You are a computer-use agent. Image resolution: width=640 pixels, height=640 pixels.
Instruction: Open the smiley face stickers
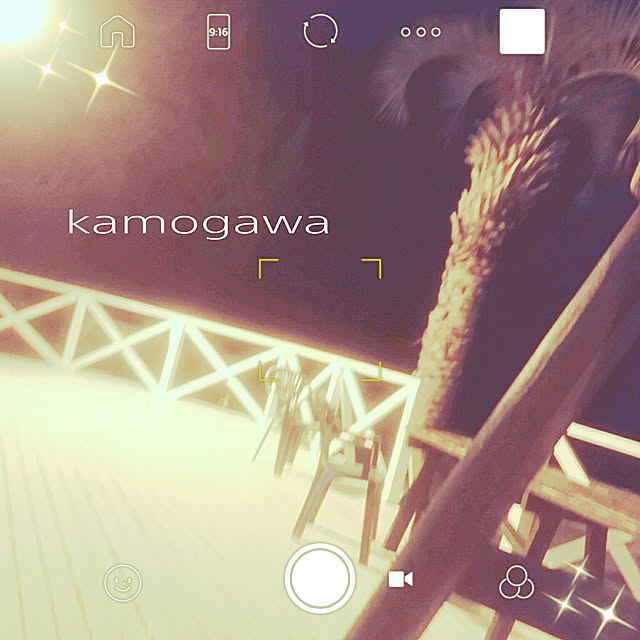[123, 581]
